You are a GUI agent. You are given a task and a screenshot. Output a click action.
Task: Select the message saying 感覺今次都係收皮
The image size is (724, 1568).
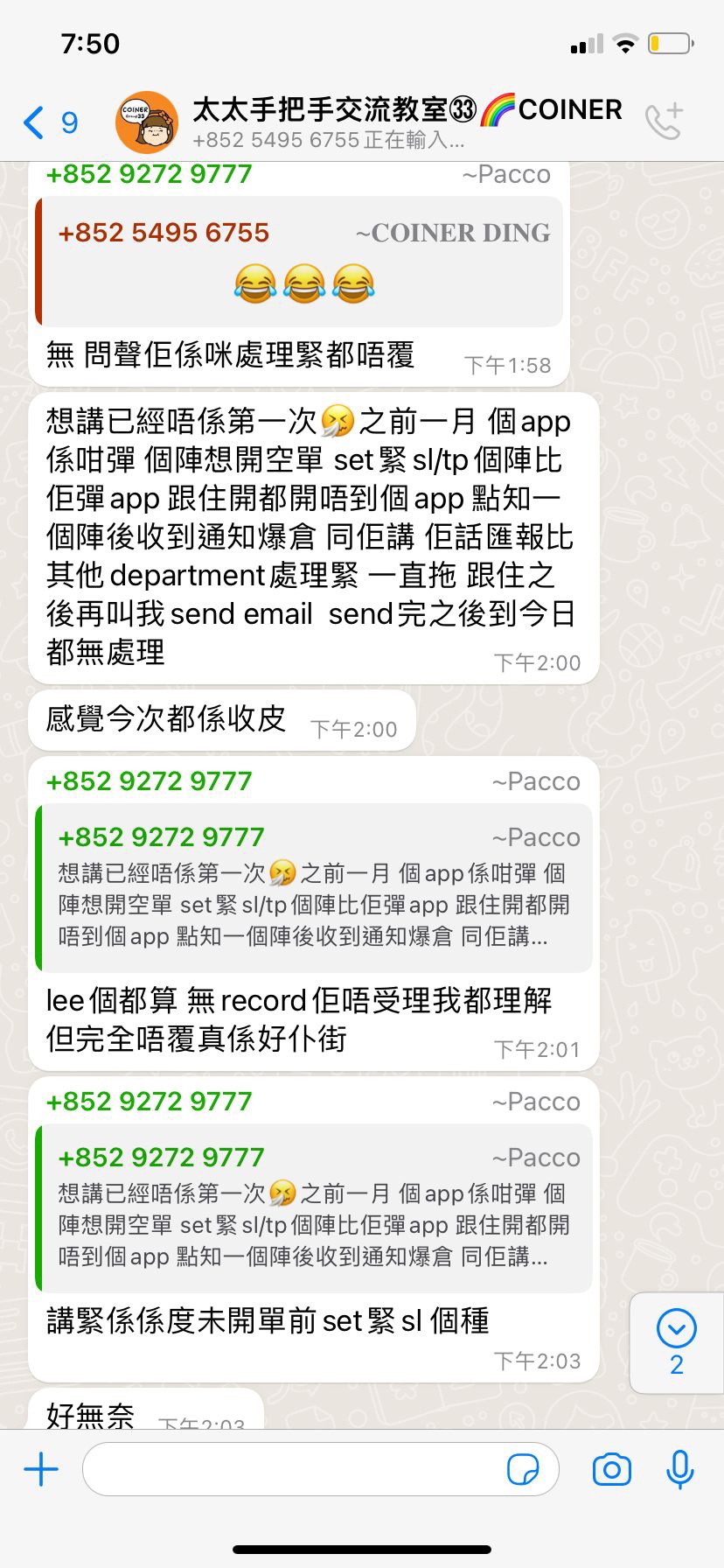click(164, 719)
